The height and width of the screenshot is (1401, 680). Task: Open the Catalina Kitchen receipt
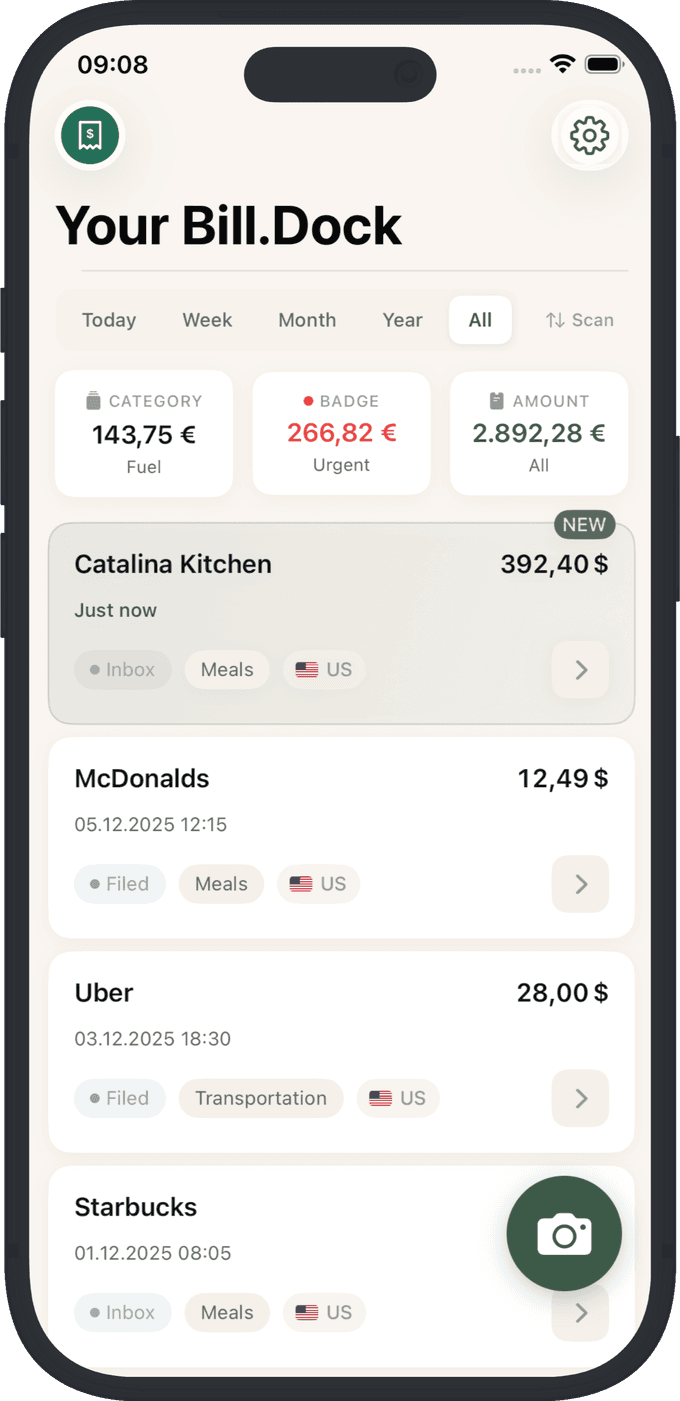(x=300, y=600)
